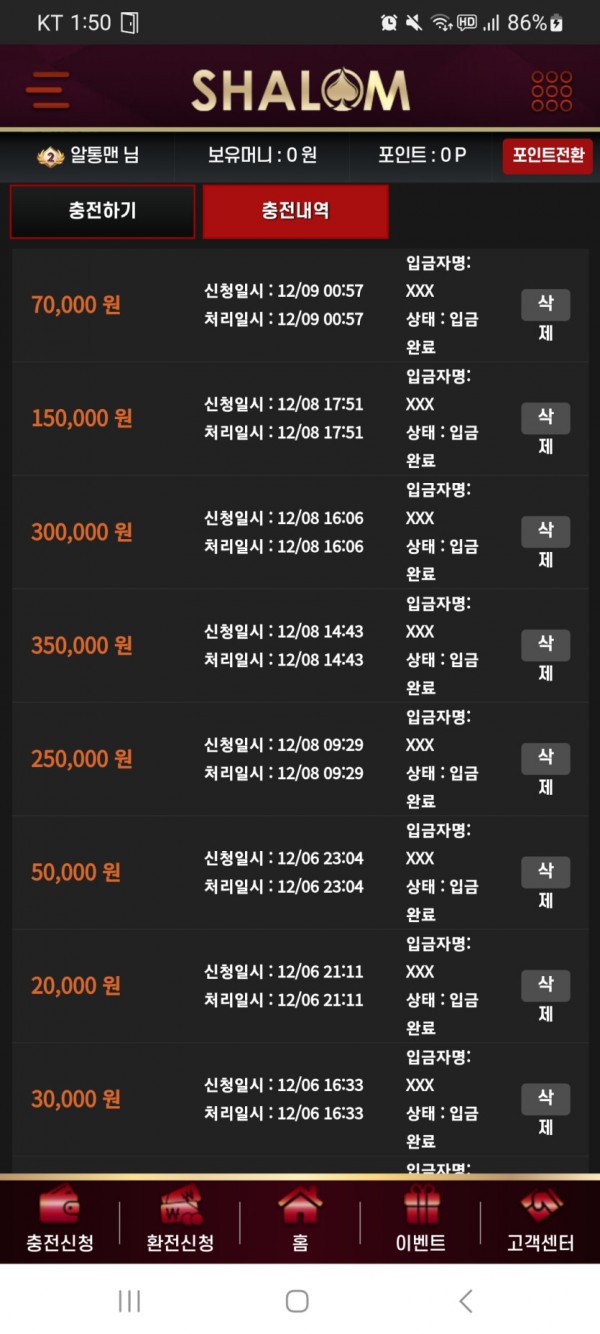Switch to the 충전하기 tab
This screenshot has height=1334, width=600.
coord(102,211)
